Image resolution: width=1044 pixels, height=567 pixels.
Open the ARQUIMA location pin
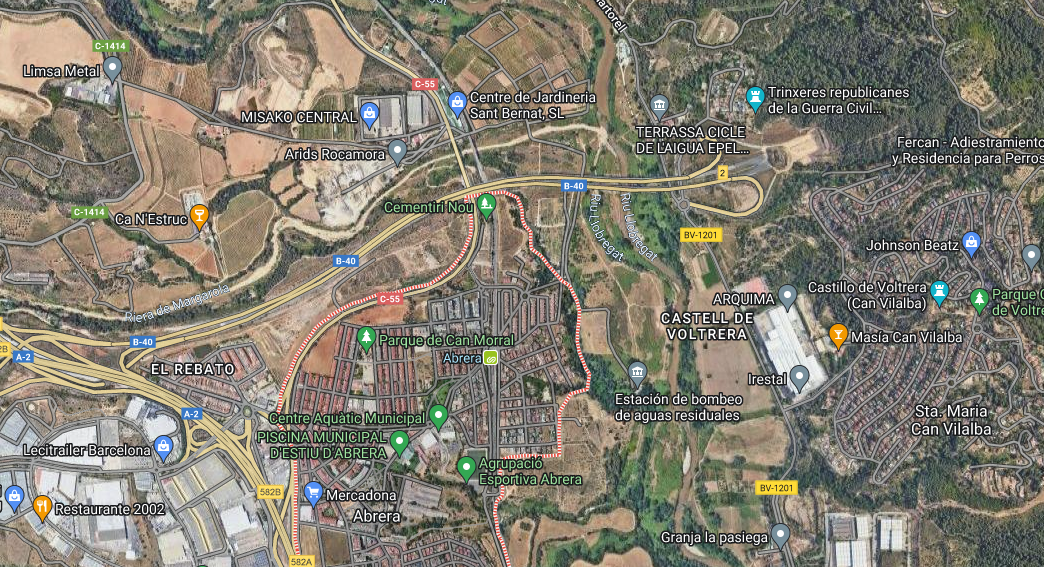(x=788, y=295)
